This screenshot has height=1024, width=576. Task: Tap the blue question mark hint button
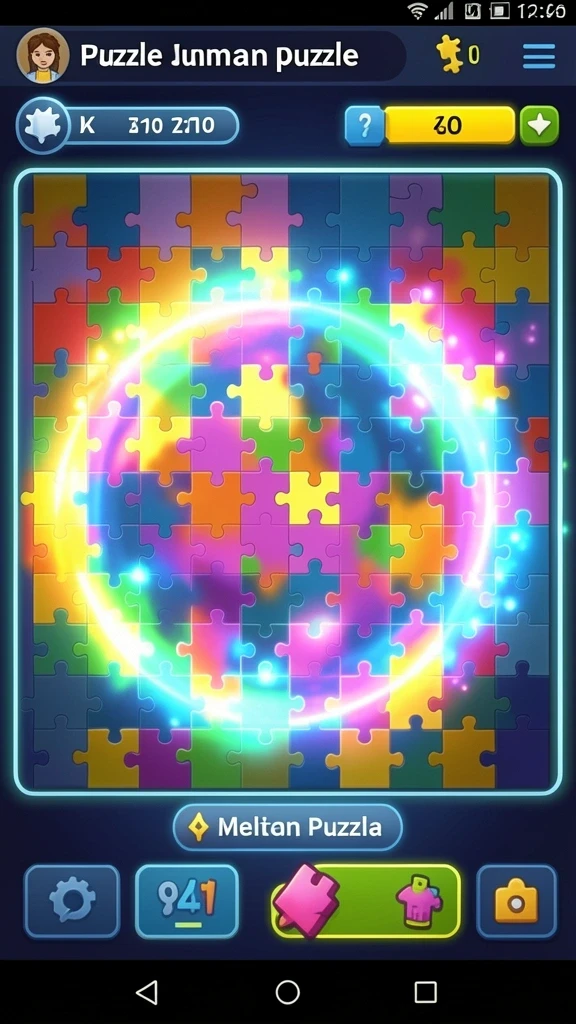364,125
